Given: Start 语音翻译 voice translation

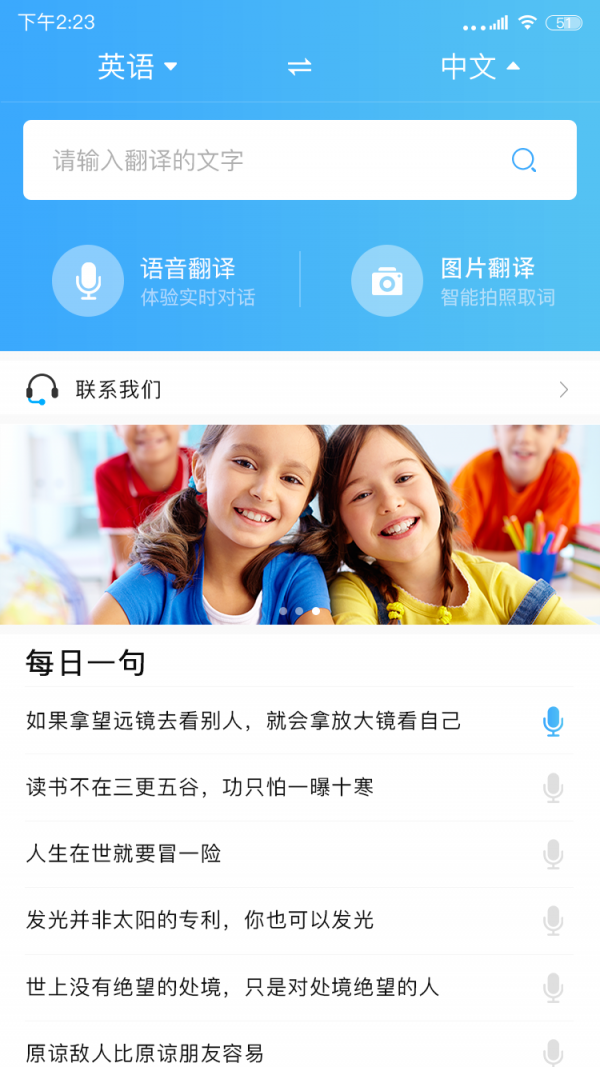Looking at the screenshot, I should click(155, 281).
